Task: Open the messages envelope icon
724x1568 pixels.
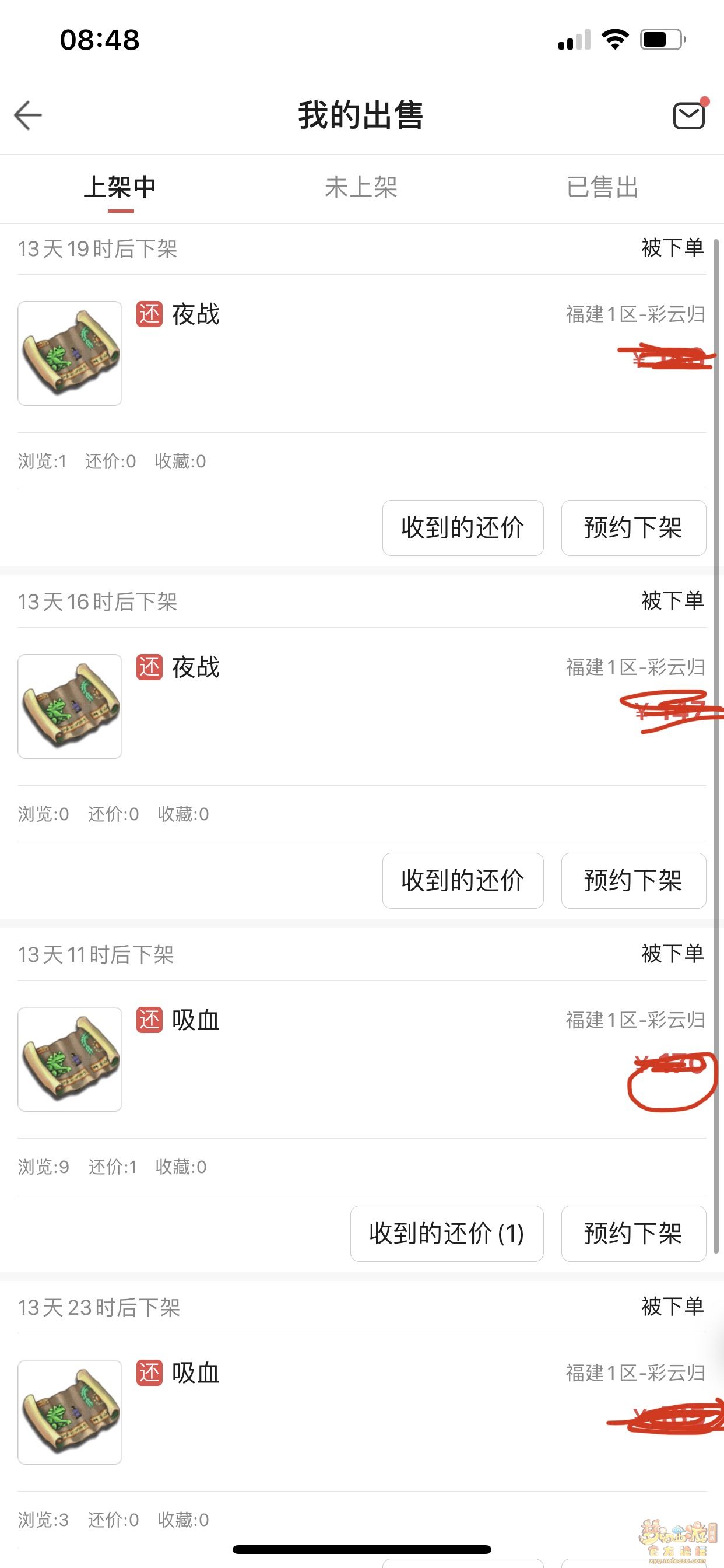Action: (x=688, y=116)
